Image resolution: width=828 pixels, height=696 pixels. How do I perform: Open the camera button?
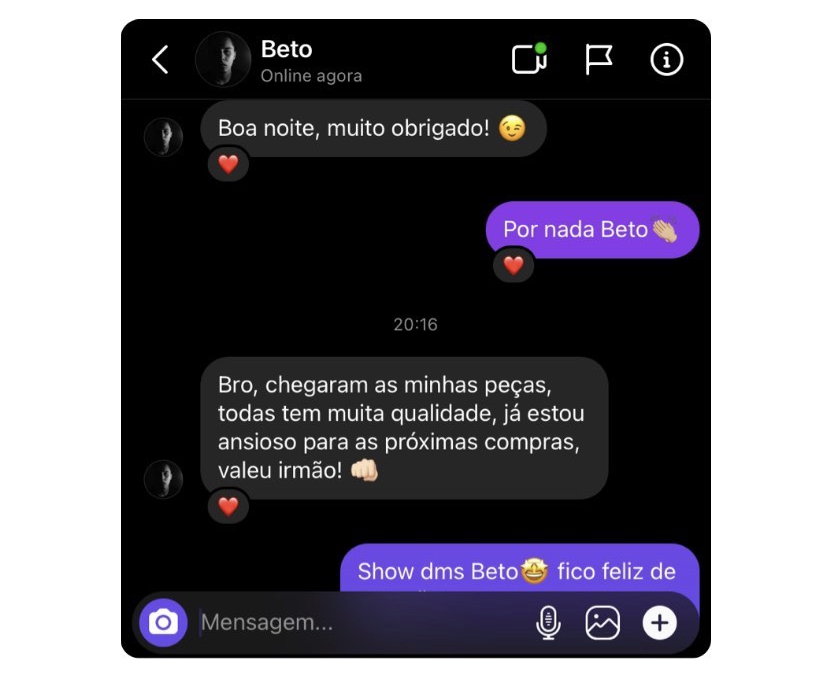coord(163,623)
